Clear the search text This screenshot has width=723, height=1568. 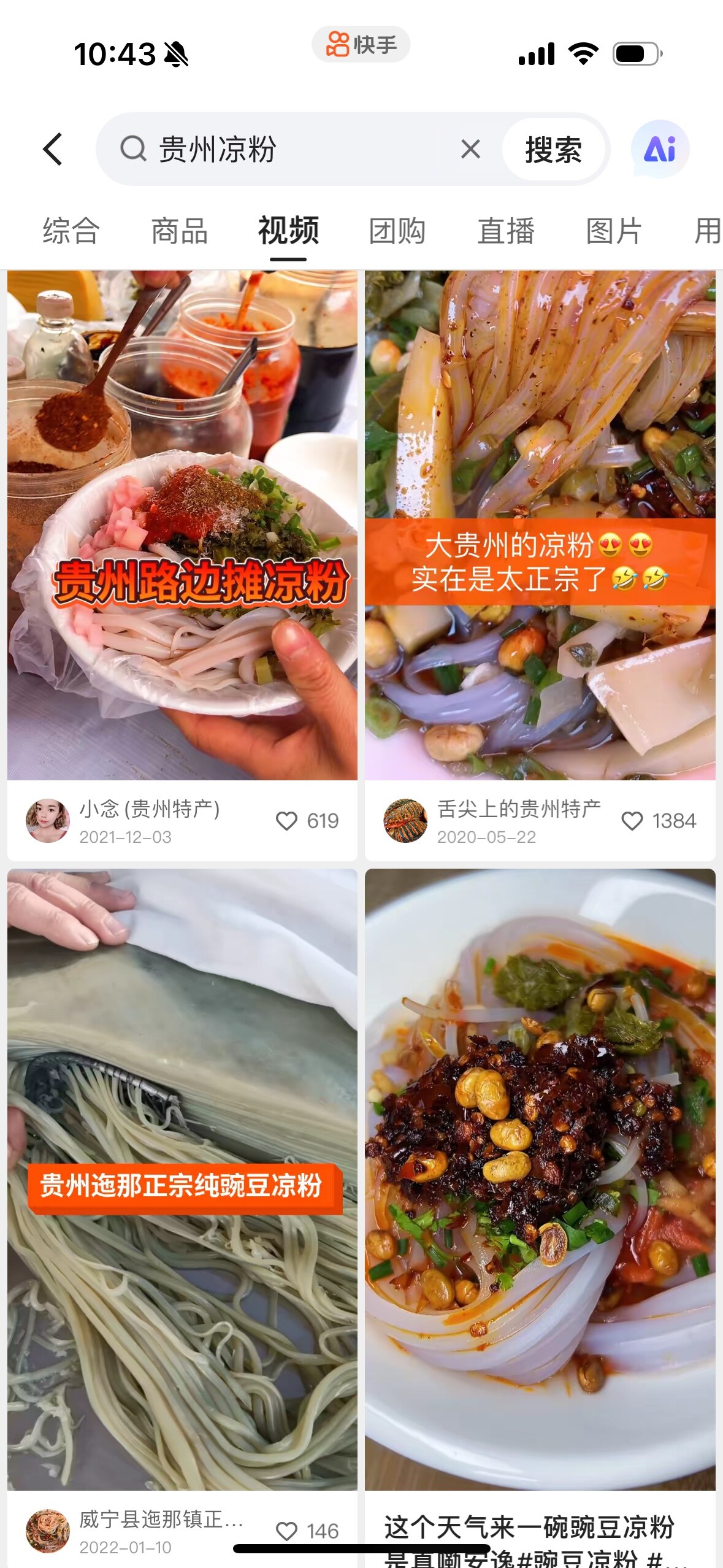470,149
